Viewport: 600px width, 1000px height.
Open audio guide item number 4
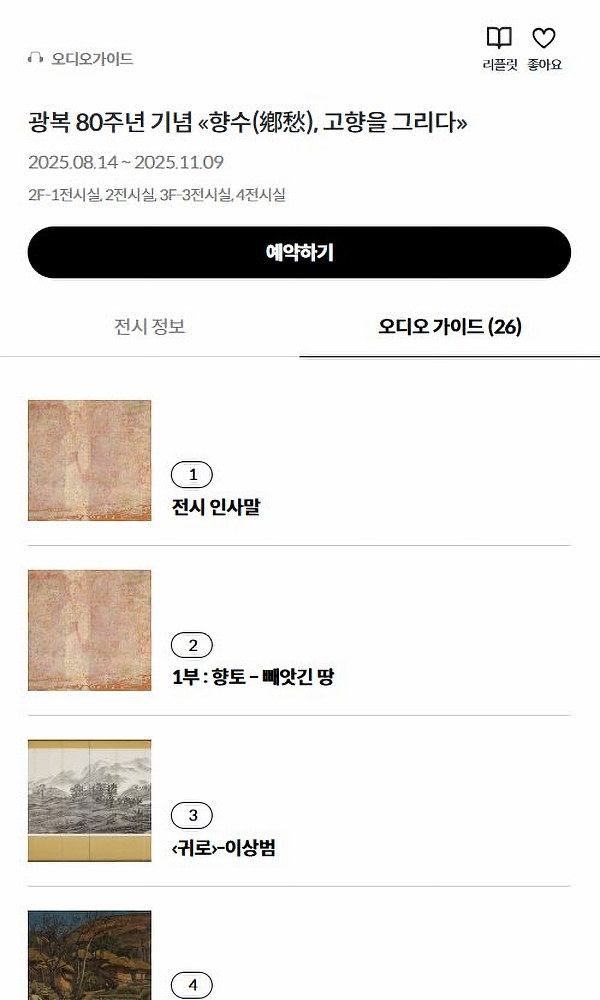point(192,985)
